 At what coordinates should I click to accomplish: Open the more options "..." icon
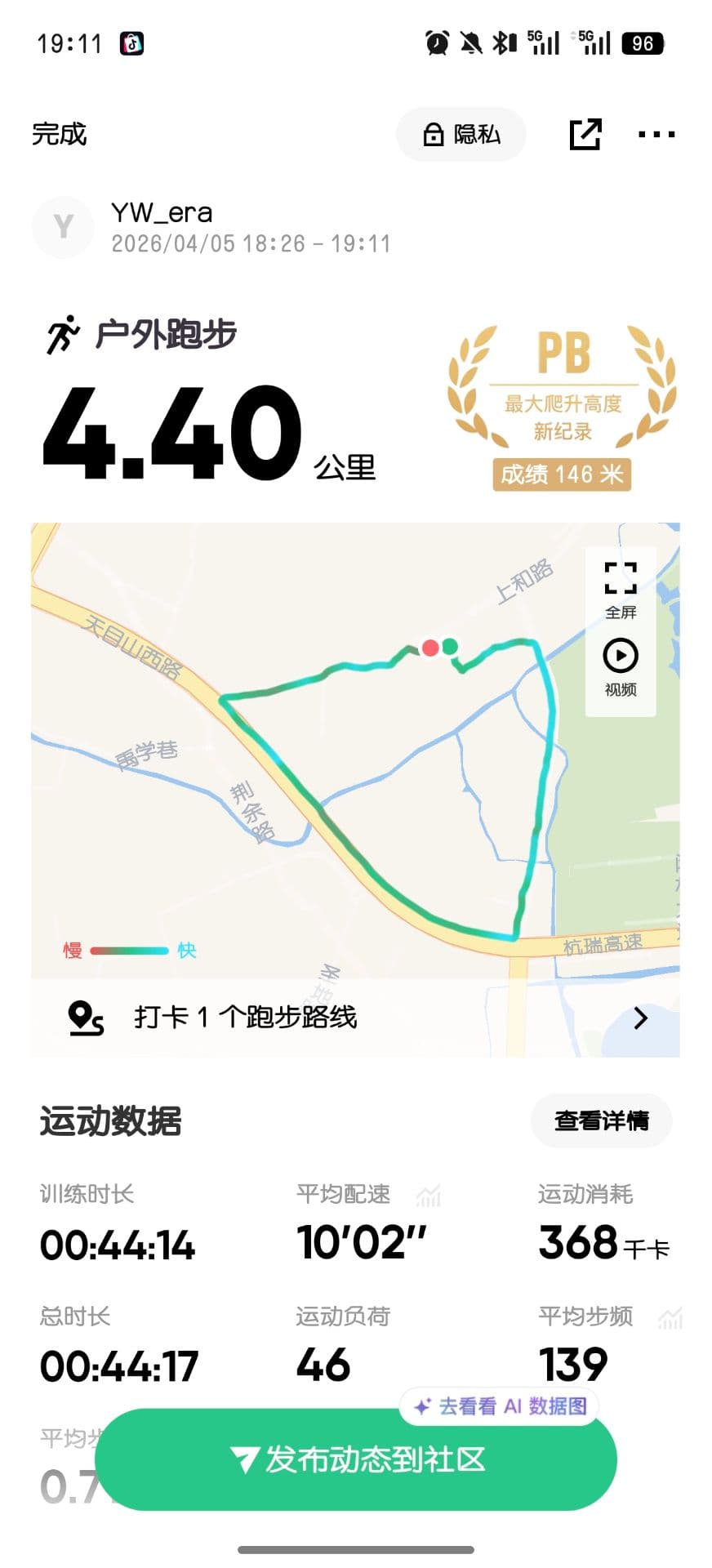point(658,133)
